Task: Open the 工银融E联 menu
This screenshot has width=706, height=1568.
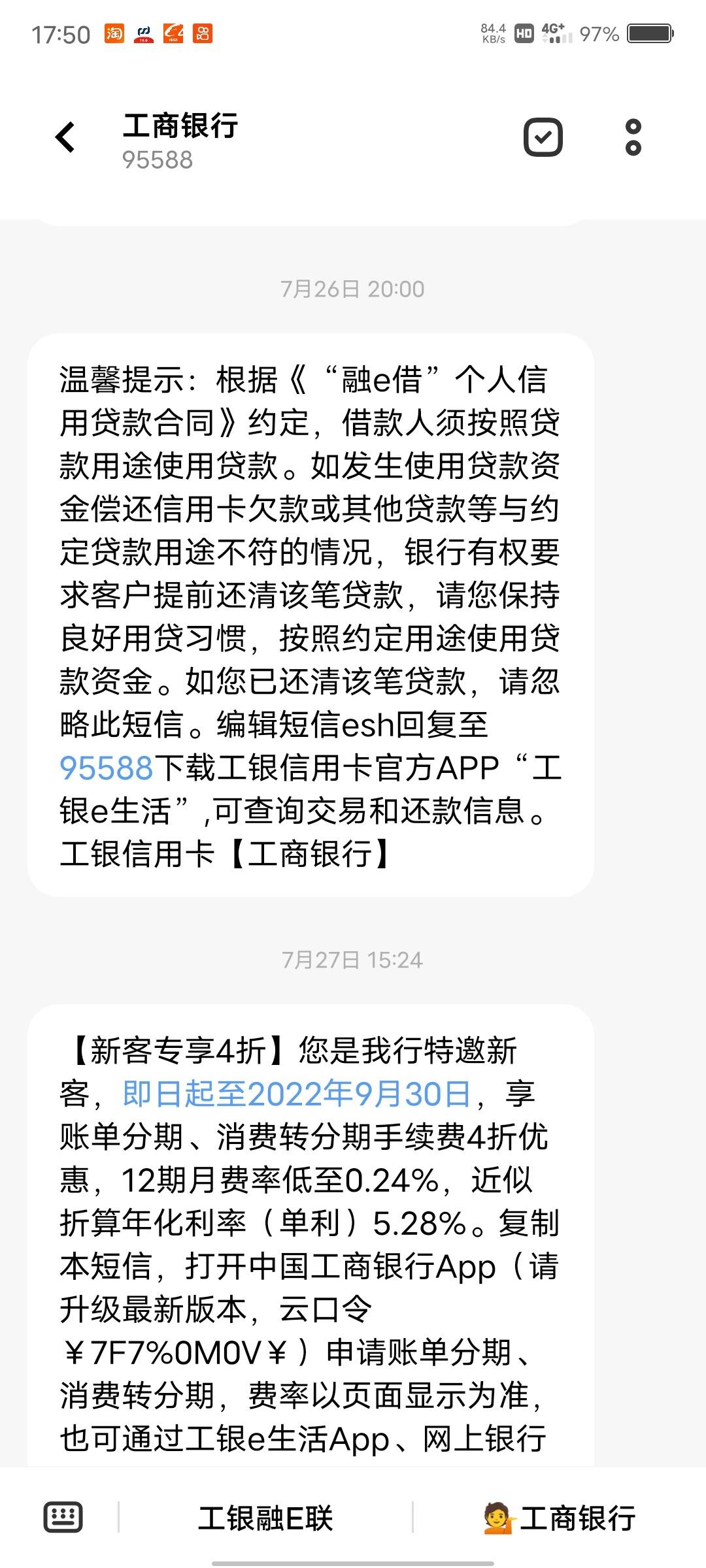Action: click(265, 1518)
